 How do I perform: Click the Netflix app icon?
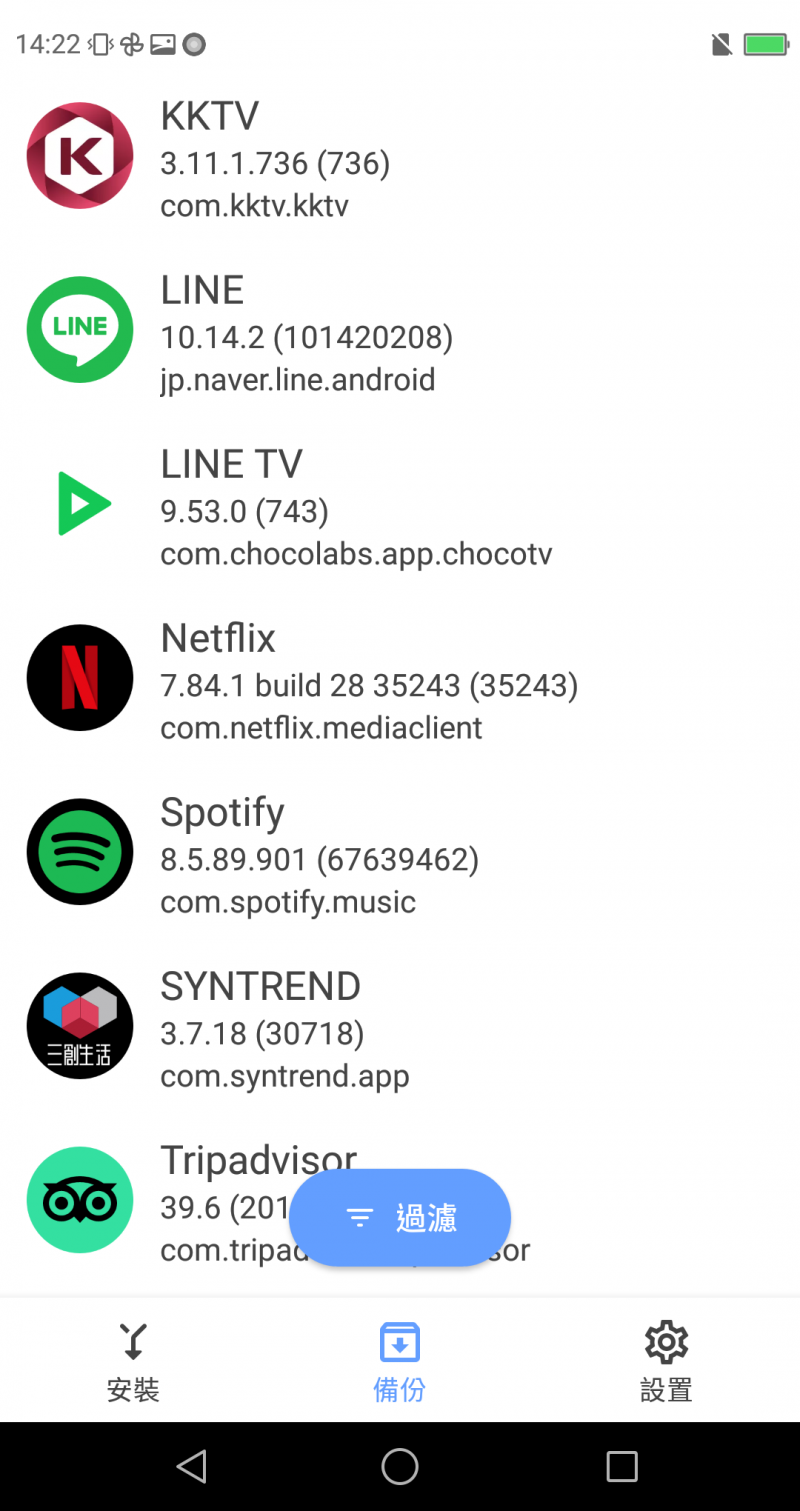[x=80, y=677]
